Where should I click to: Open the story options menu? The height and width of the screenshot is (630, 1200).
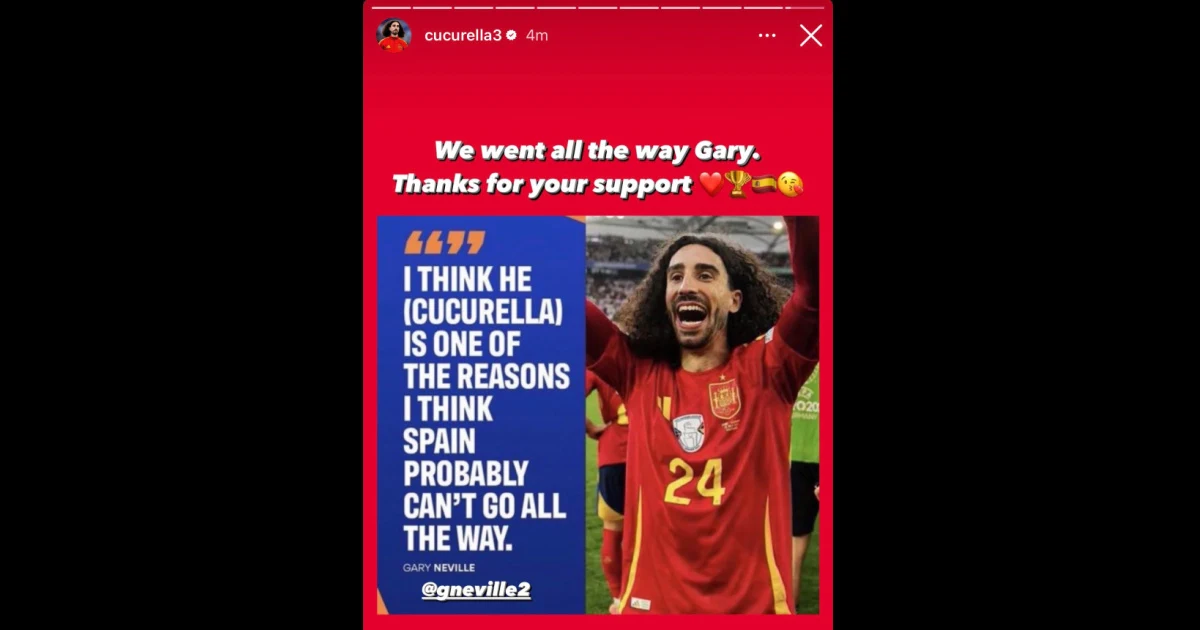[x=767, y=36]
